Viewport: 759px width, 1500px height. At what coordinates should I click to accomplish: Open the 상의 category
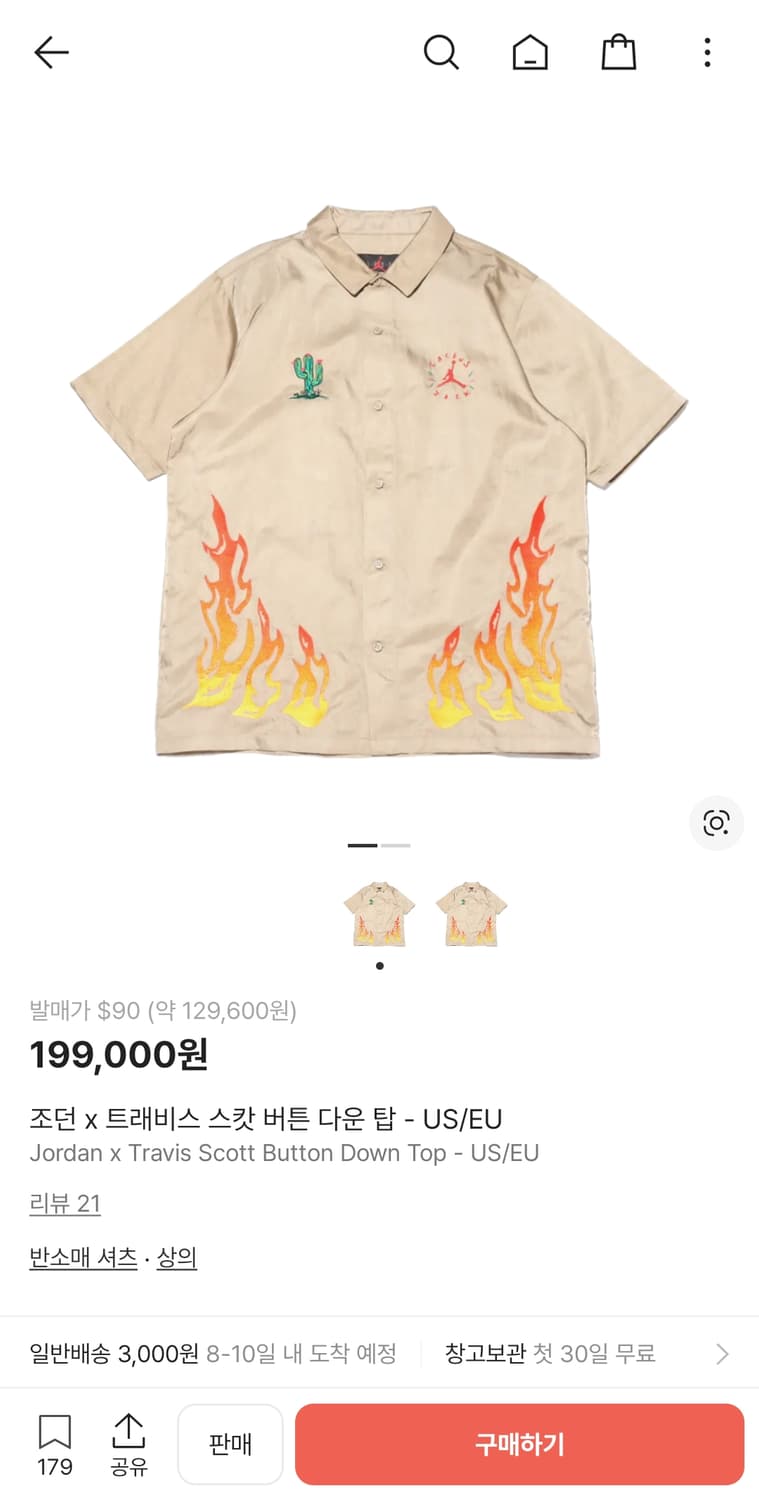pyautogui.click(x=176, y=1258)
